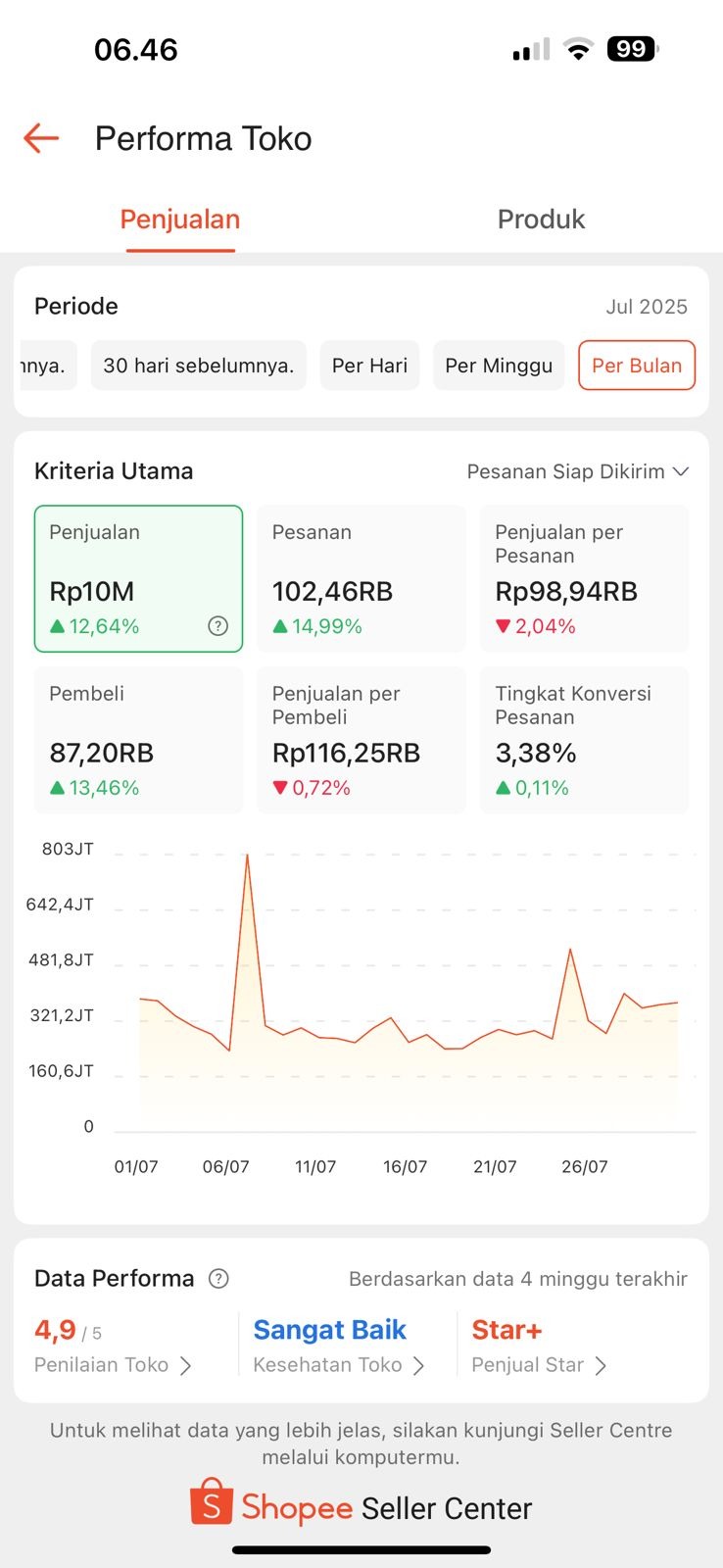Viewport: 723px width, 1568px height.
Task: Select the Per Bulan period chip
Action: 637,366
